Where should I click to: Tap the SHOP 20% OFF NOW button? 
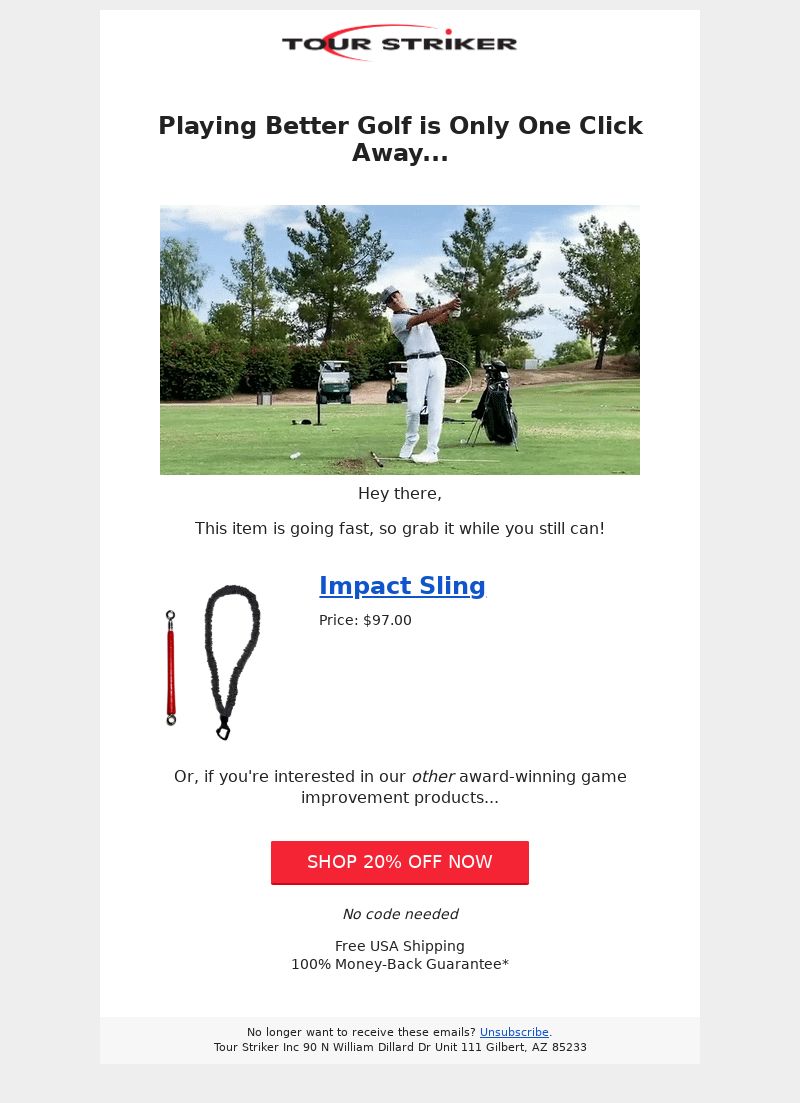pyautogui.click(x=400, y=862)
